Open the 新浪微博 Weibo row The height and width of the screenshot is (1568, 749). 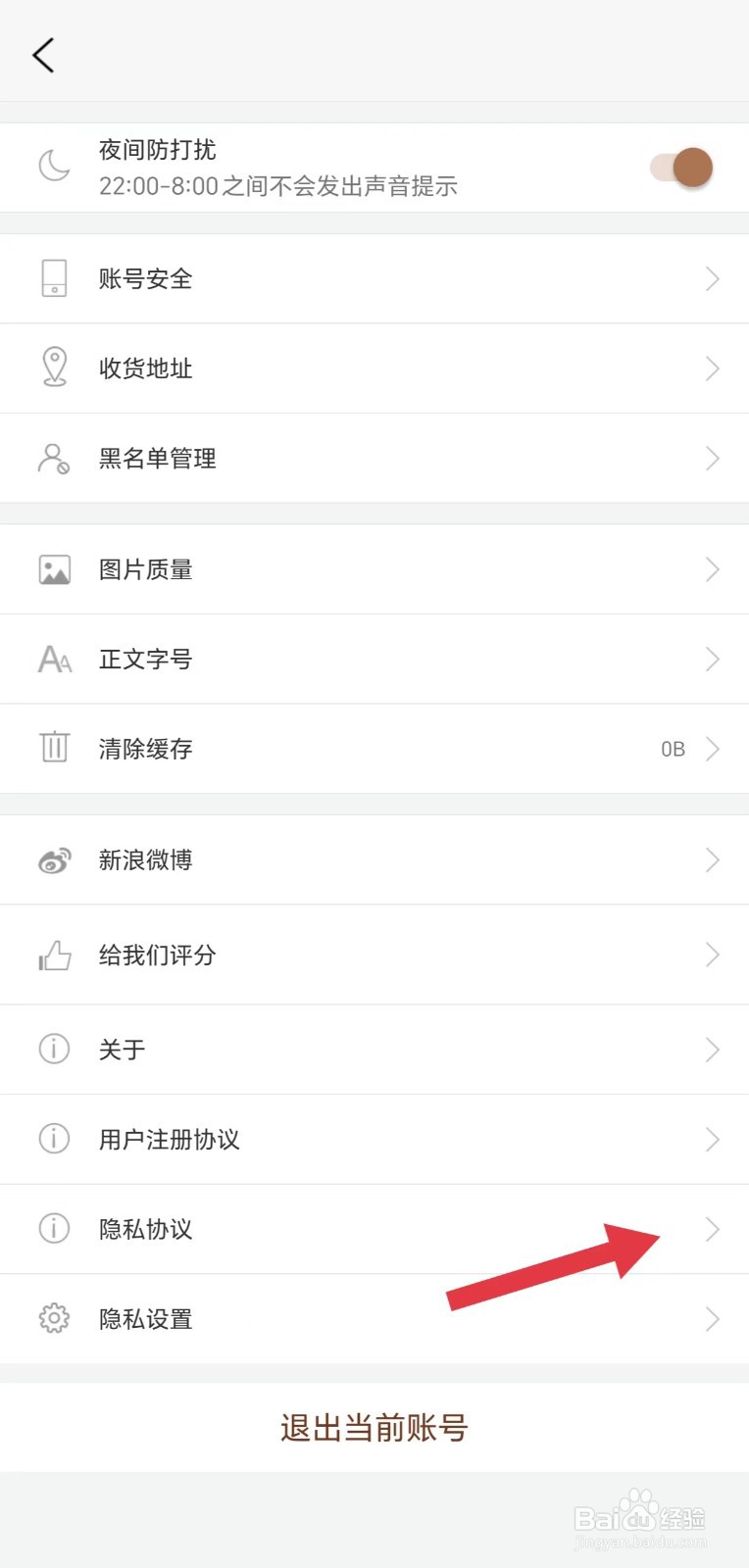(374, 860)
